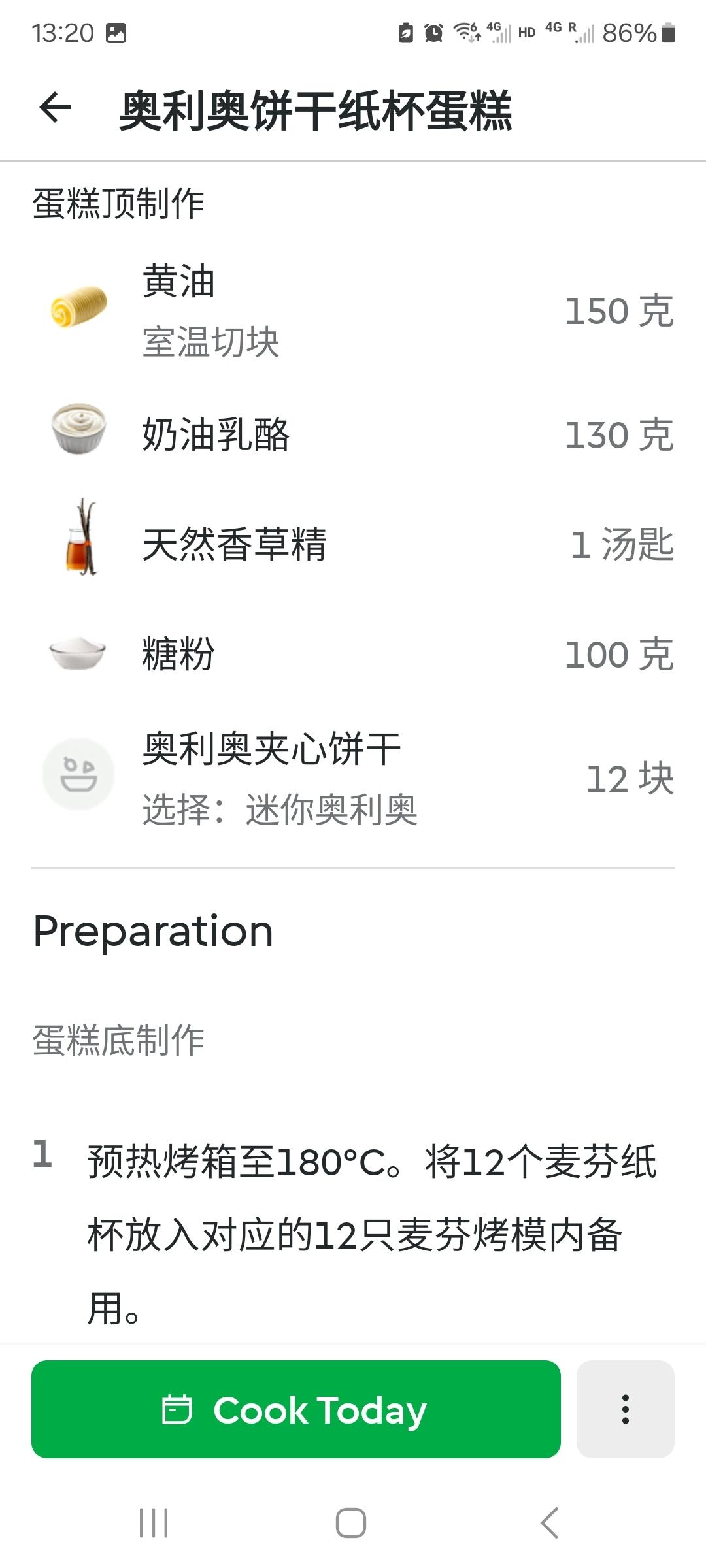Viewport: 706px width, 1568px height.
Task: Tap the Cook Today button
Action: click(295, 1409)
